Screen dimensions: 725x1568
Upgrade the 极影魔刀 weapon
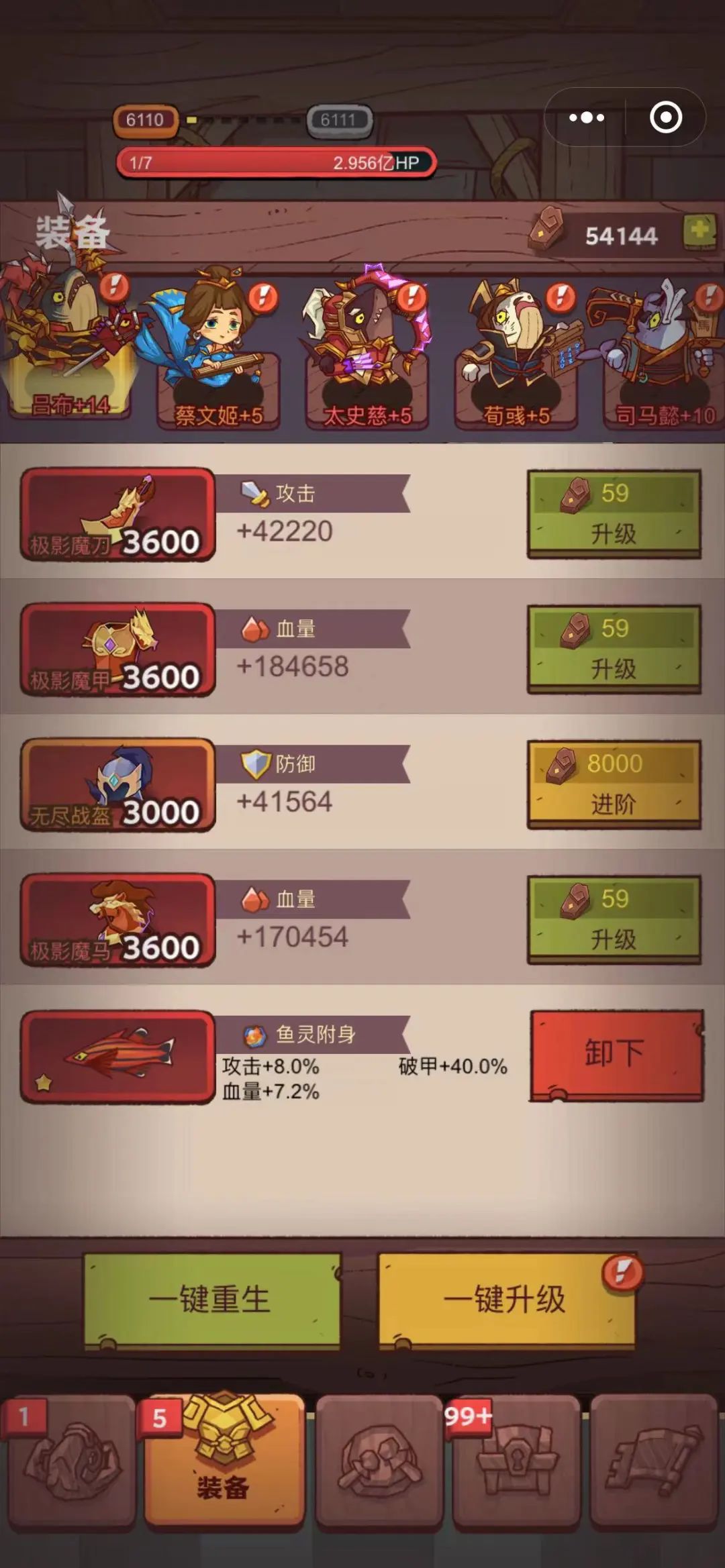pos(614,514)
